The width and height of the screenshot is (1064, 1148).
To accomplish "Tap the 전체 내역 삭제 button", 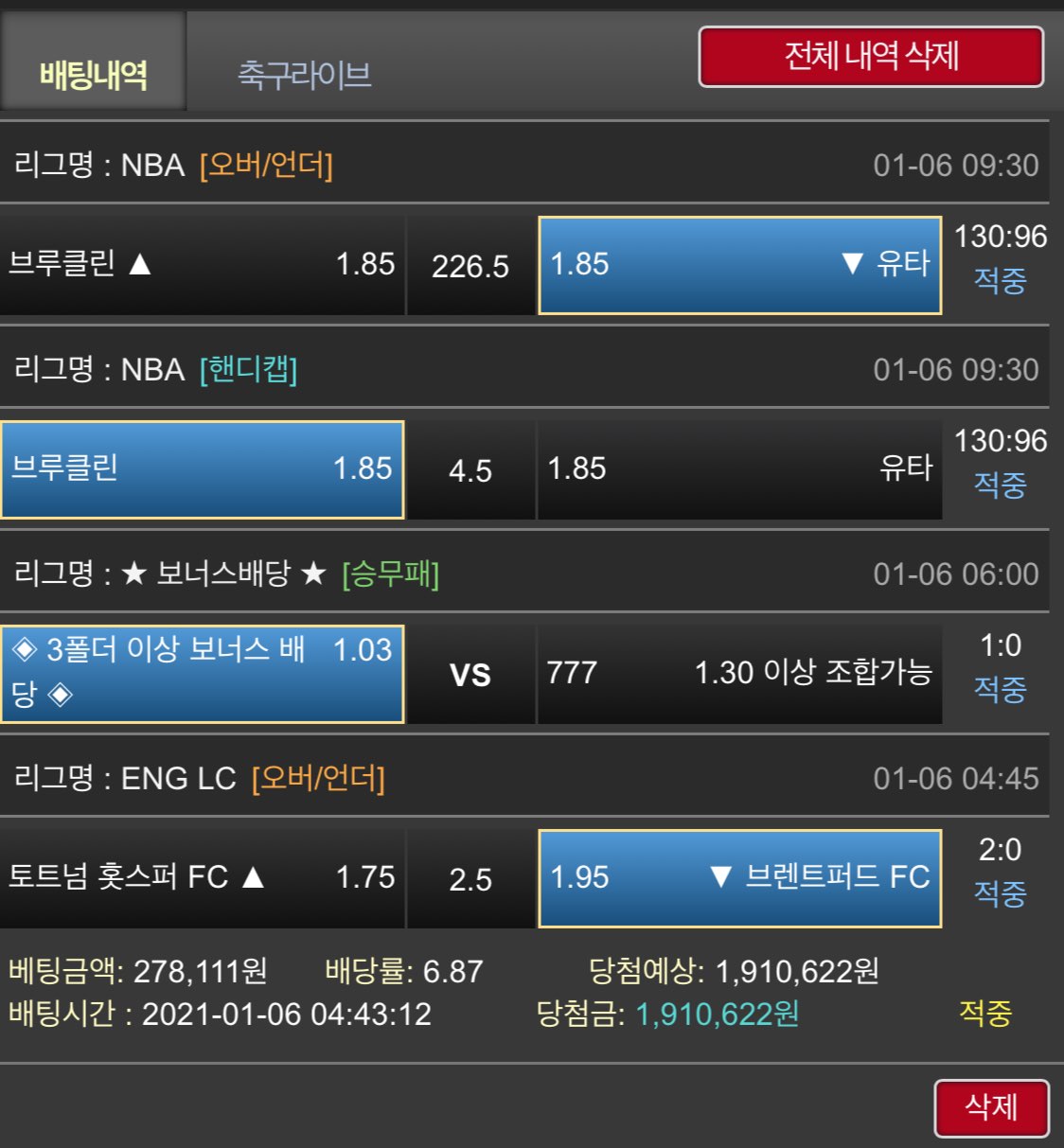I will point(871,57).
